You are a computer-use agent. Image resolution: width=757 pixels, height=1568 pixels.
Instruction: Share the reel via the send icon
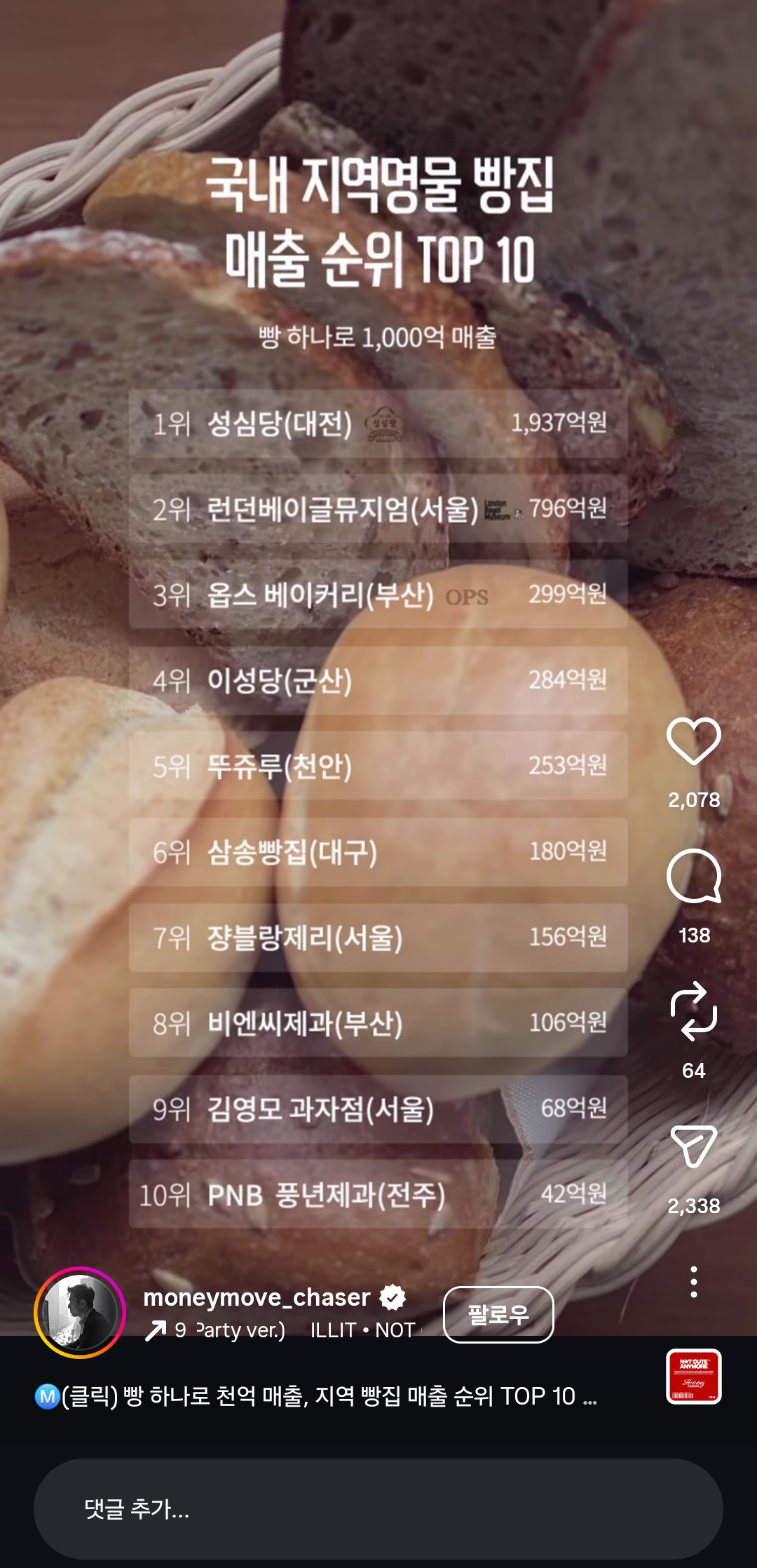click(x=693, y=1146)
